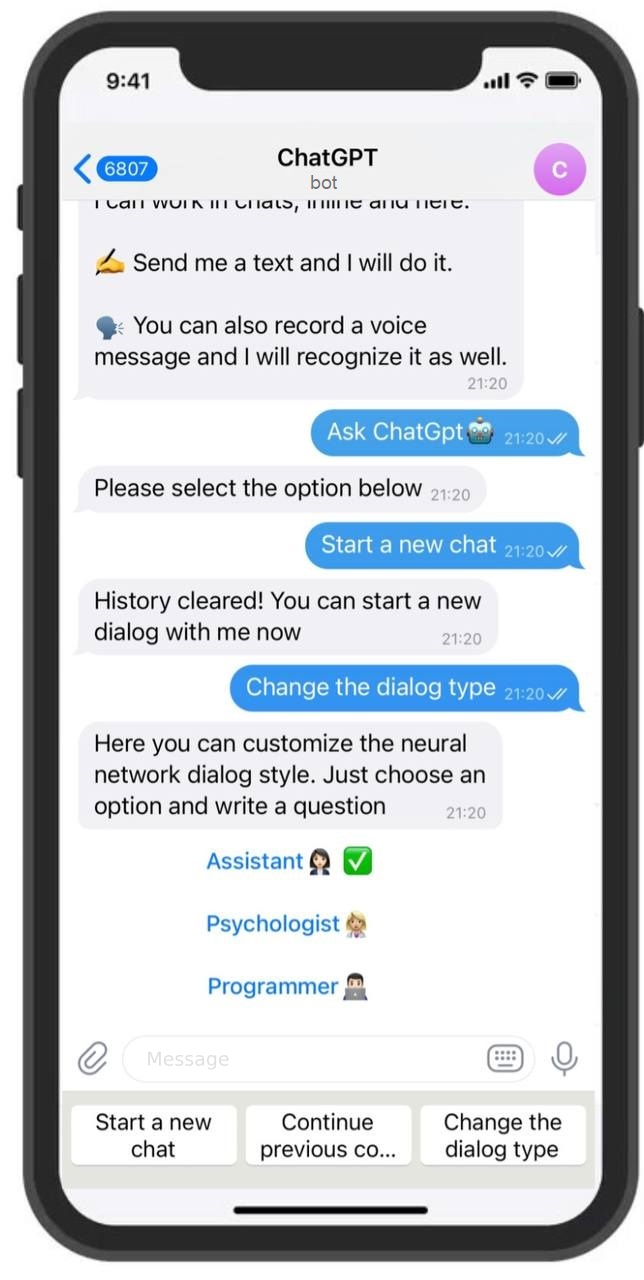The image size is (644, 1280).
Task: Choose the Psychologist dialog style
Action: tap(287, 924)
